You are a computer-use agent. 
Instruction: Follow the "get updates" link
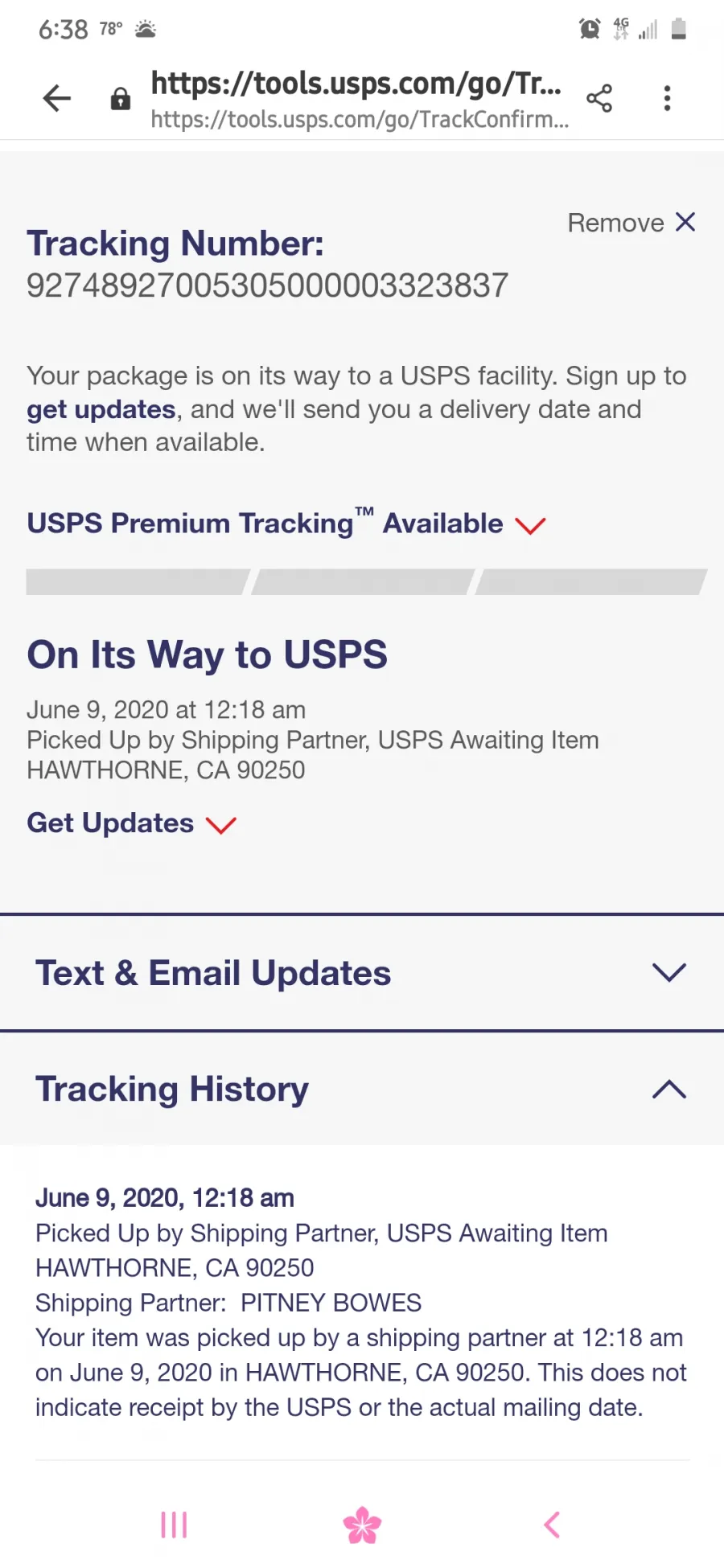point(101,409)
